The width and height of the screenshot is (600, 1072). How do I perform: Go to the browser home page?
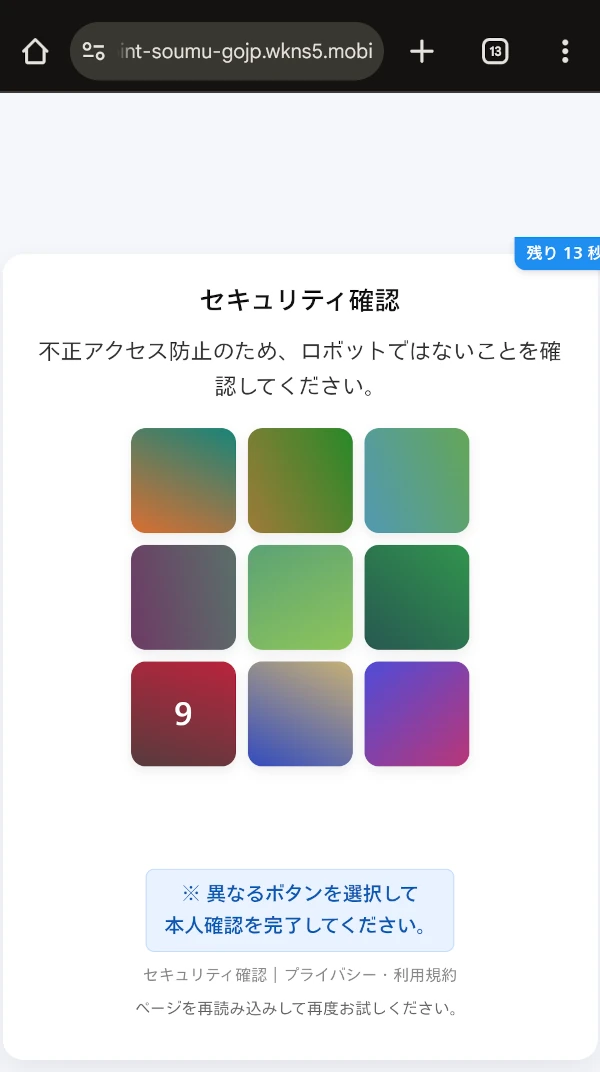(35, 52)
